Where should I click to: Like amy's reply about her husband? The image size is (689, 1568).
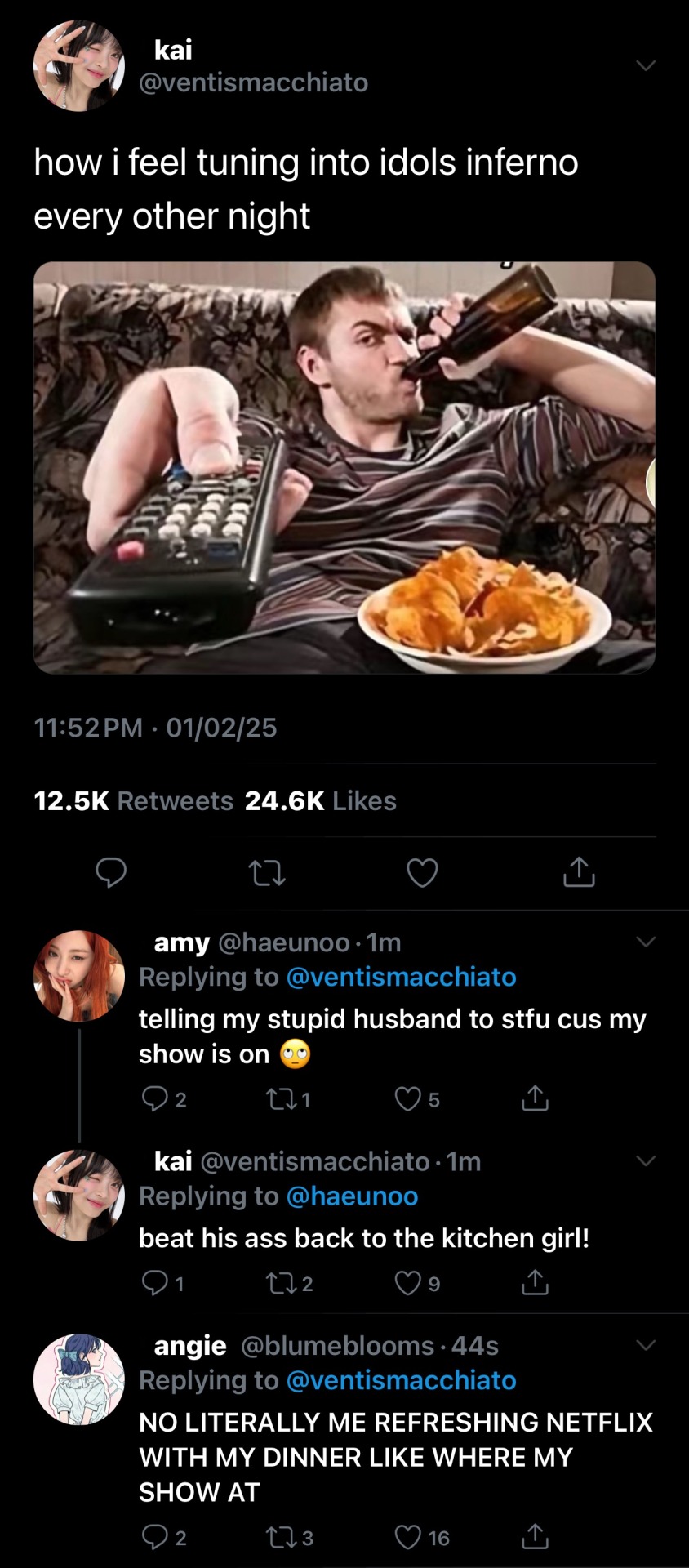(x=407, y=1099)
